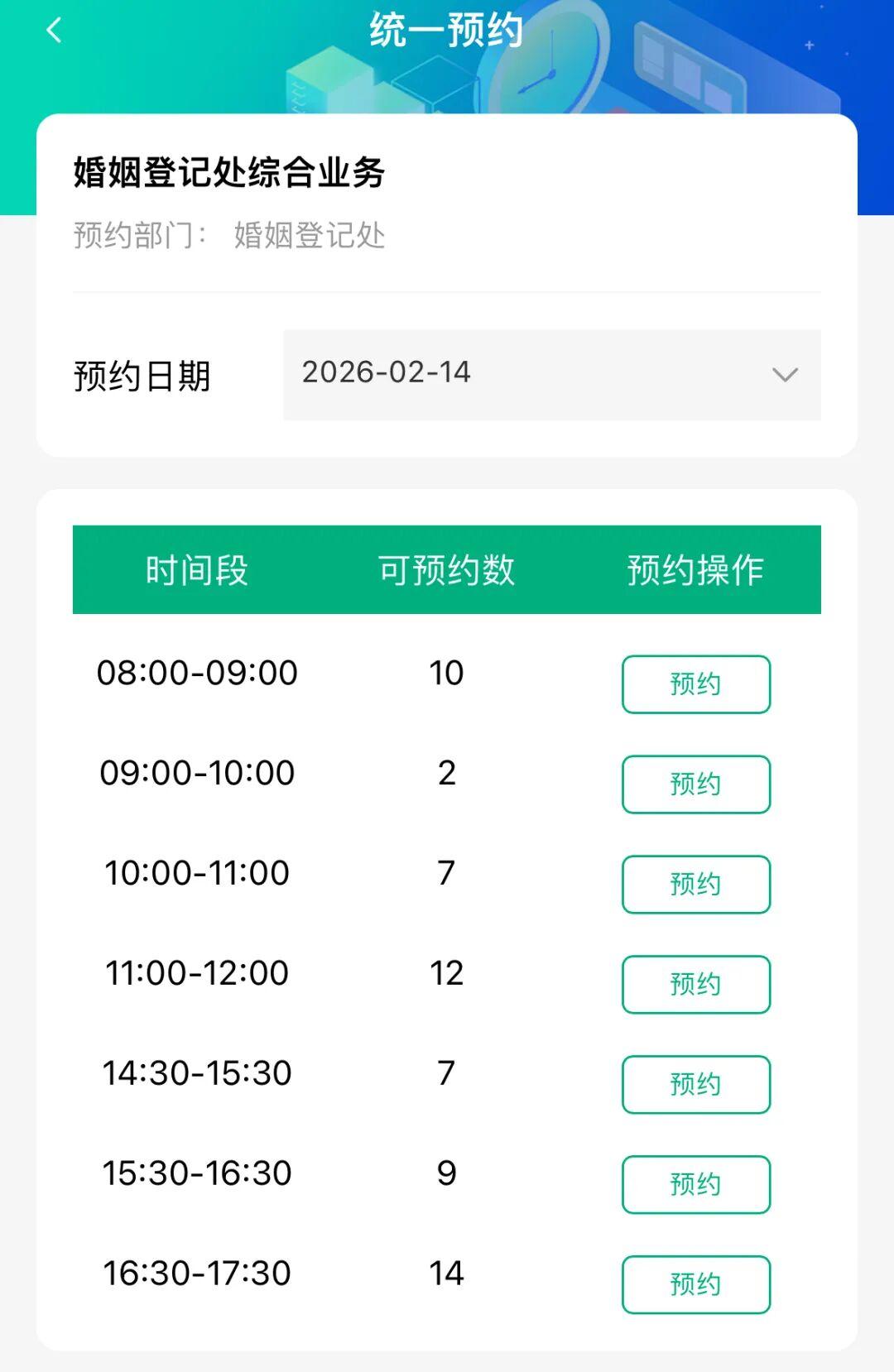Expand the date selector showing 2026-02-14
This screenshot has width=894, height=1372.
tap(553, 375)
